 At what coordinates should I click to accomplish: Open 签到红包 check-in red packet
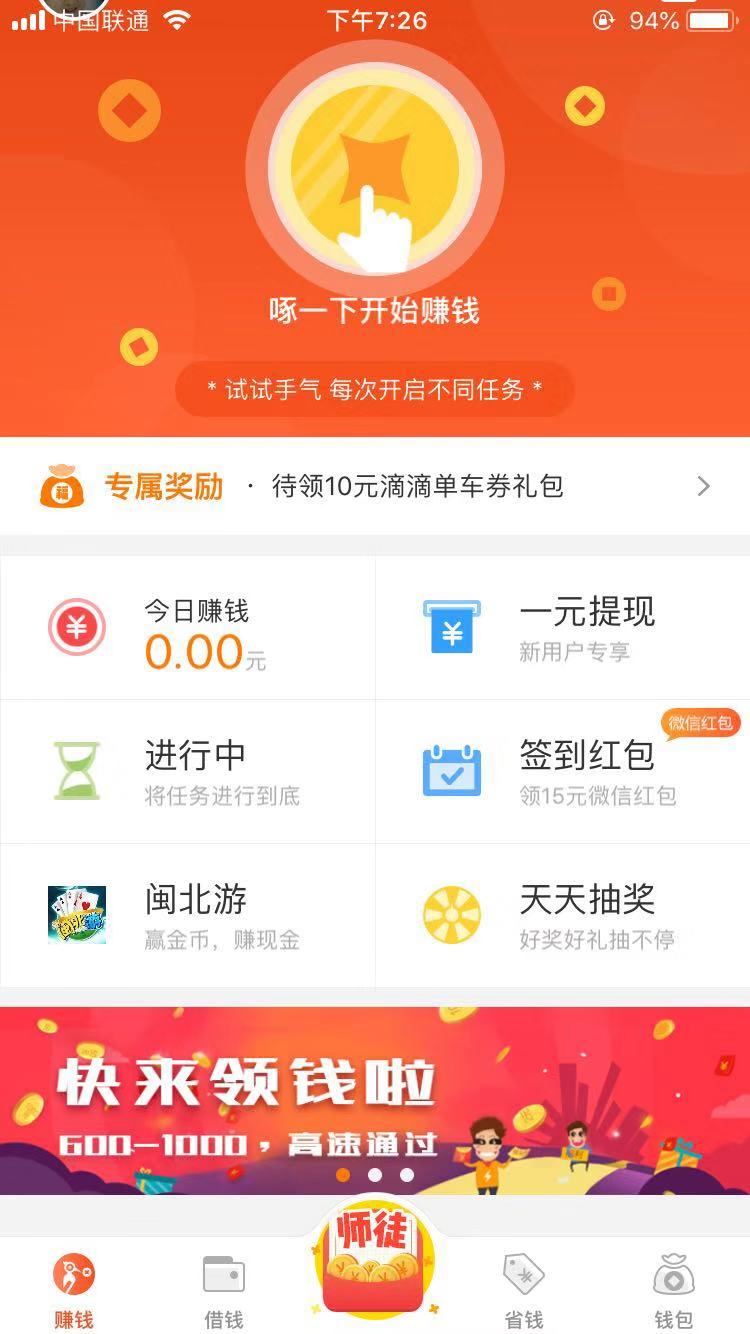coord(563,772)
